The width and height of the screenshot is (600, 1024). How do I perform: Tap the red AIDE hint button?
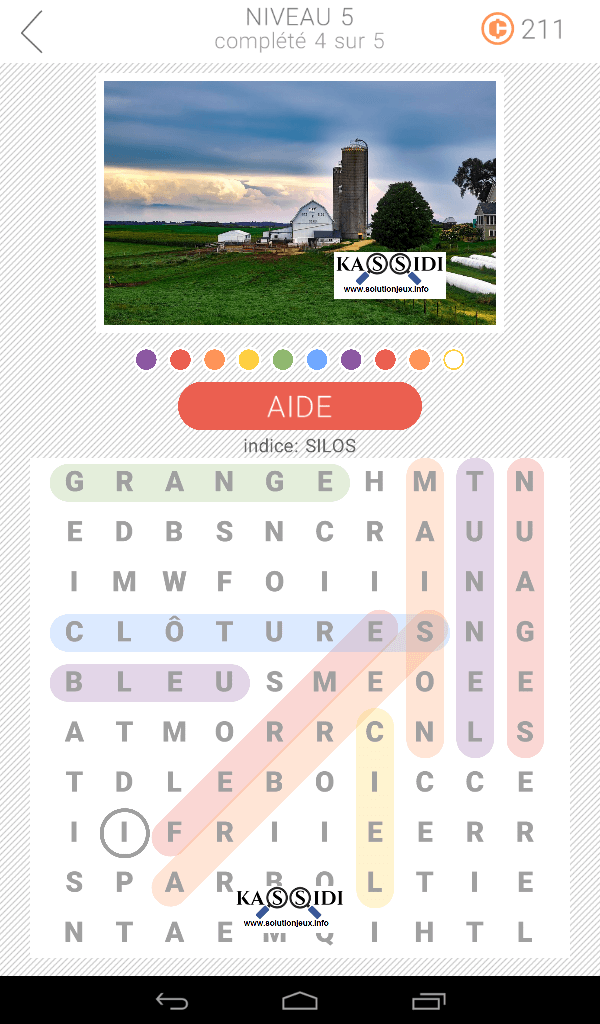coord(300,406)
